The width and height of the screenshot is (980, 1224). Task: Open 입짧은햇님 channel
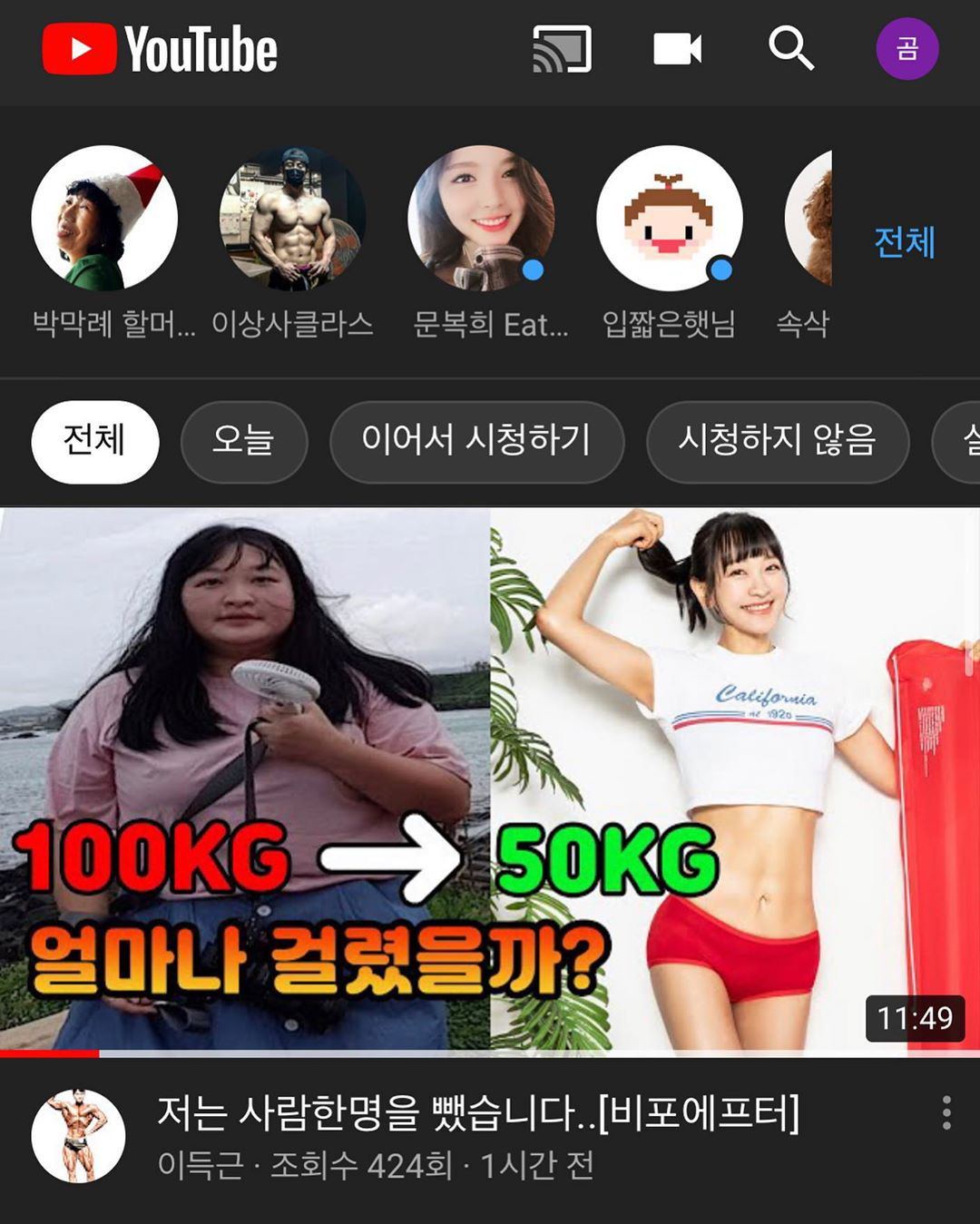(670, 219)
